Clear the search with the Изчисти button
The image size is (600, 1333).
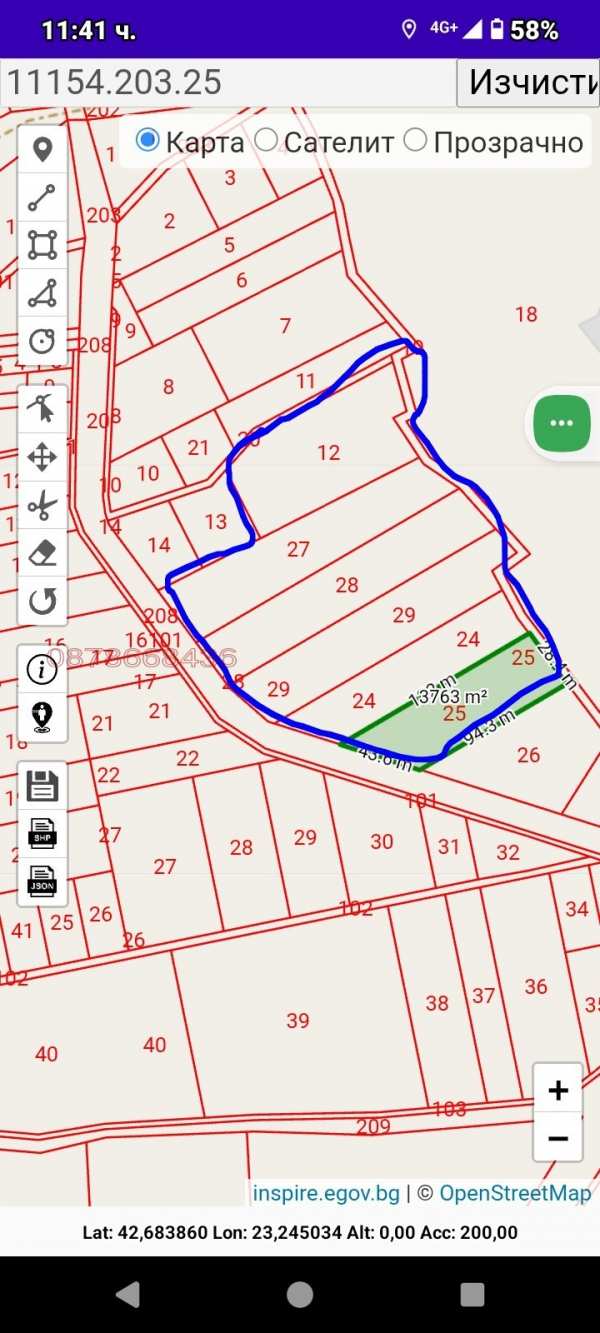pos(528,82)
